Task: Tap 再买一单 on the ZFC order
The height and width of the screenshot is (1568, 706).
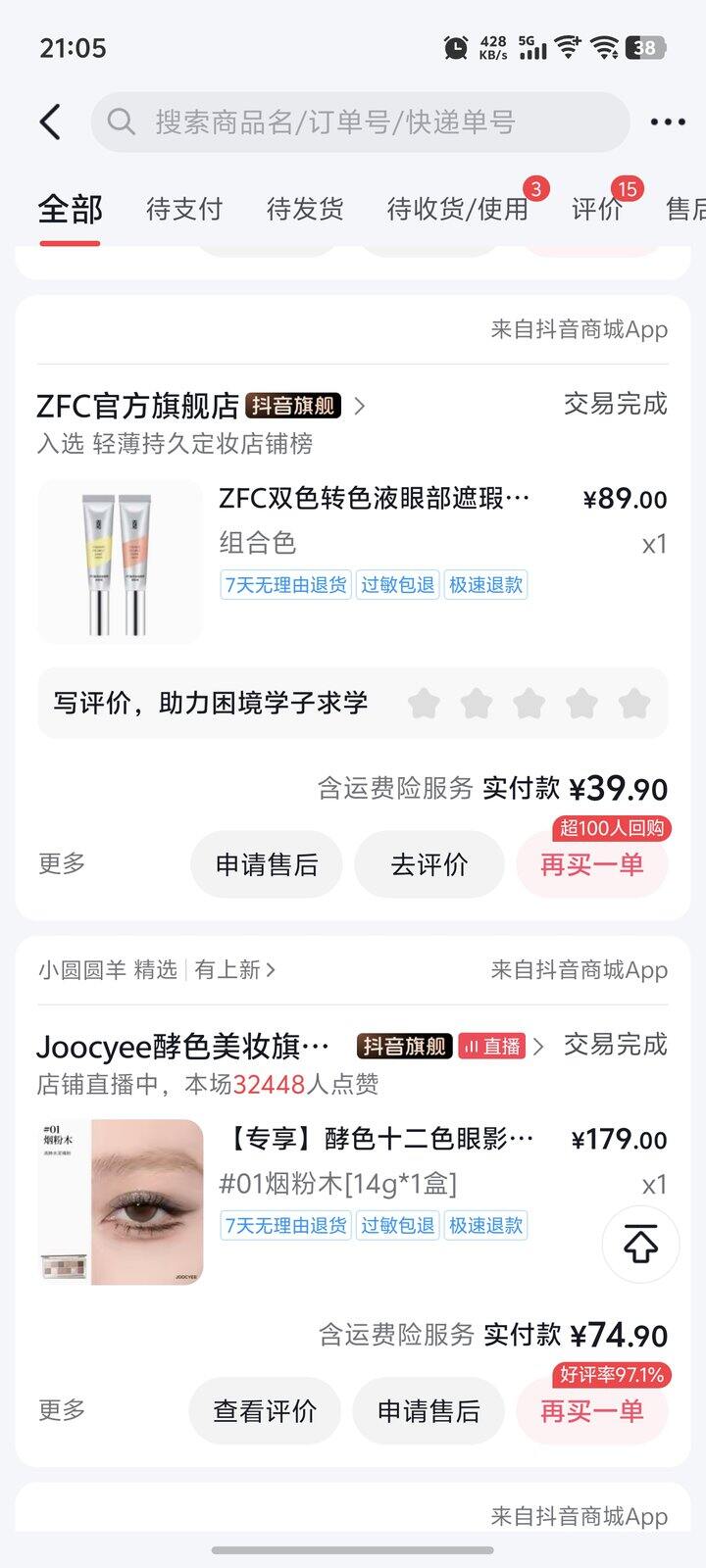Action: (x=591, y=864)
